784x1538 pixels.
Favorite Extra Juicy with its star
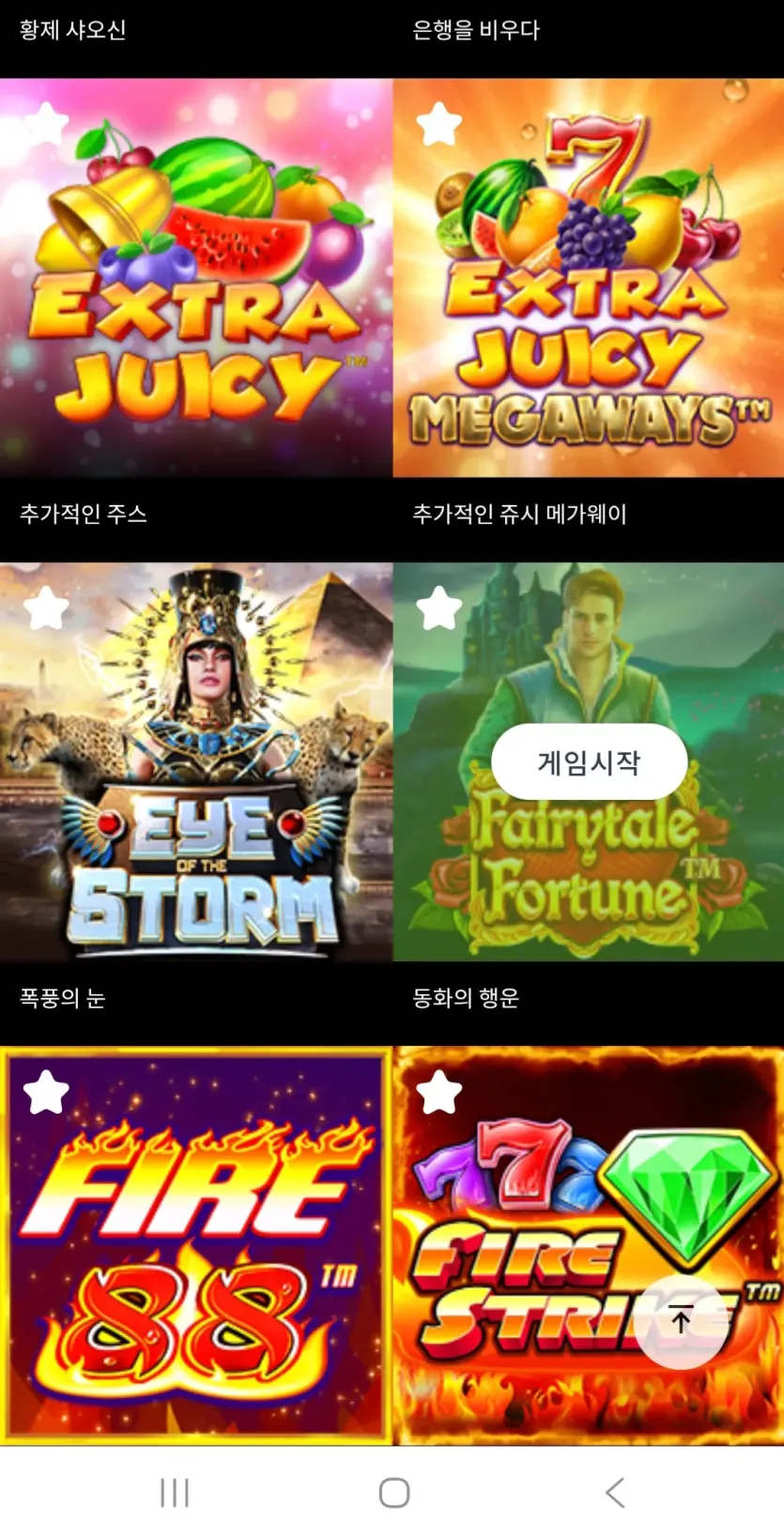(46, 123)
